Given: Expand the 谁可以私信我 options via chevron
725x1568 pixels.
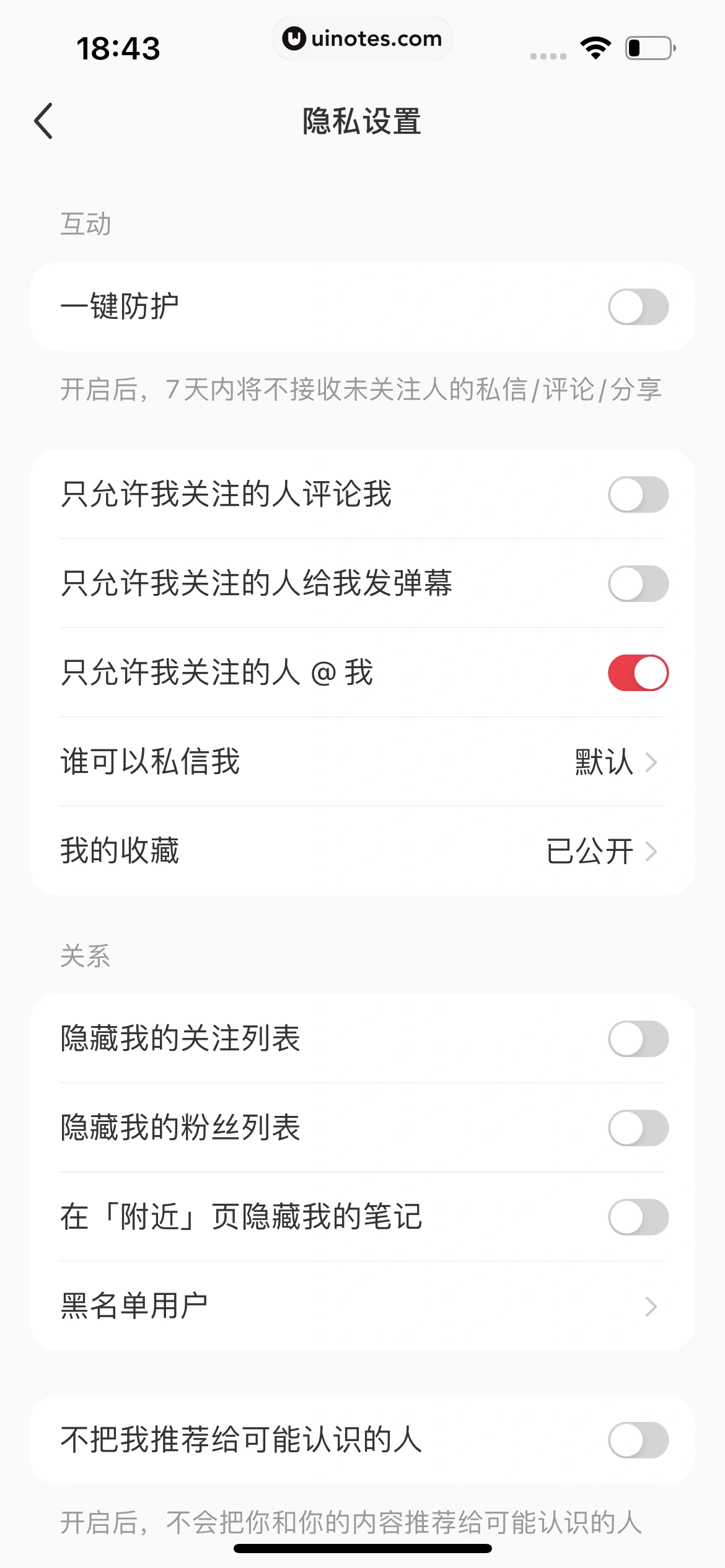Looking at the screenshot, I should tap(650, 762).
